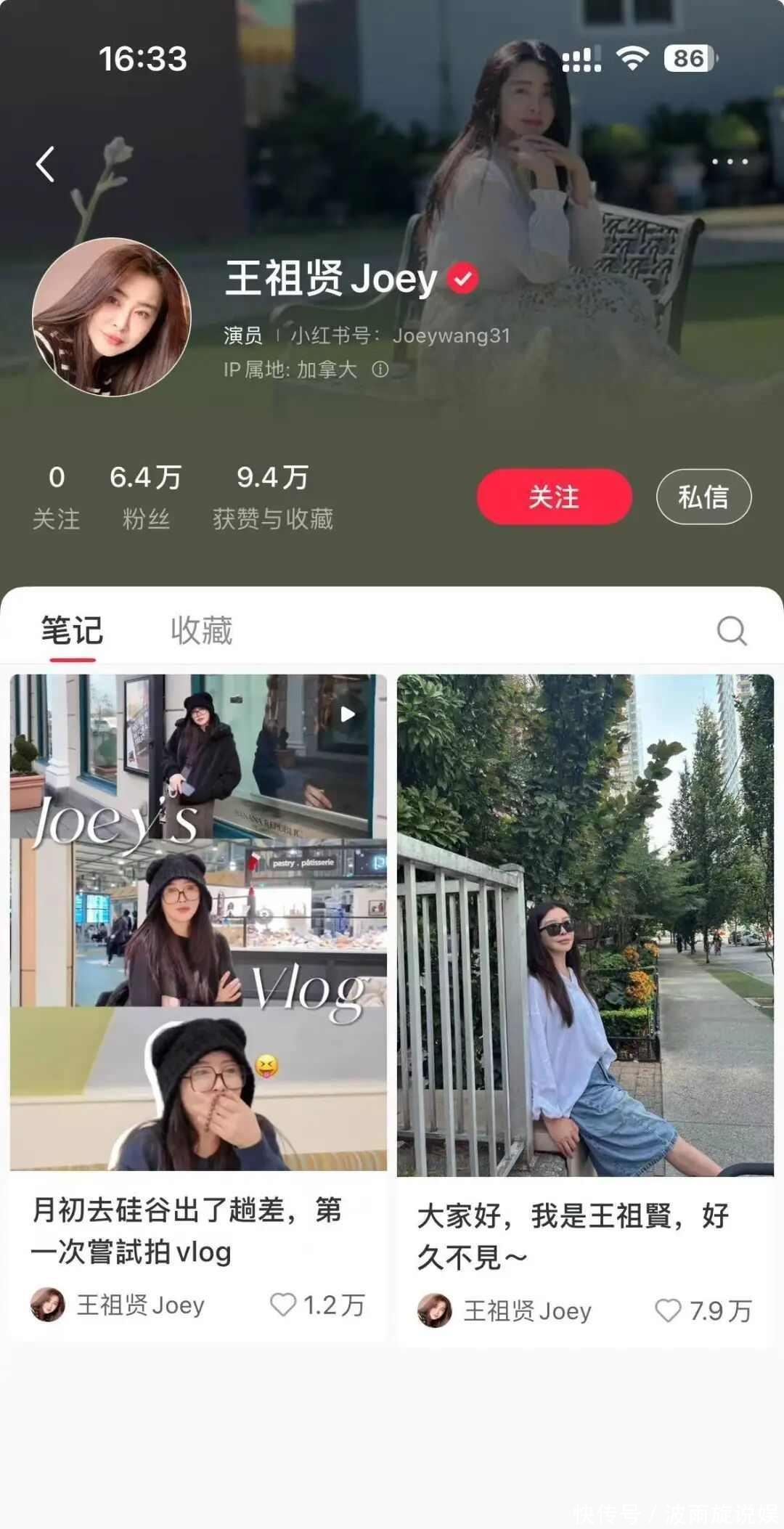Go back using the top-left arrow

46,164
